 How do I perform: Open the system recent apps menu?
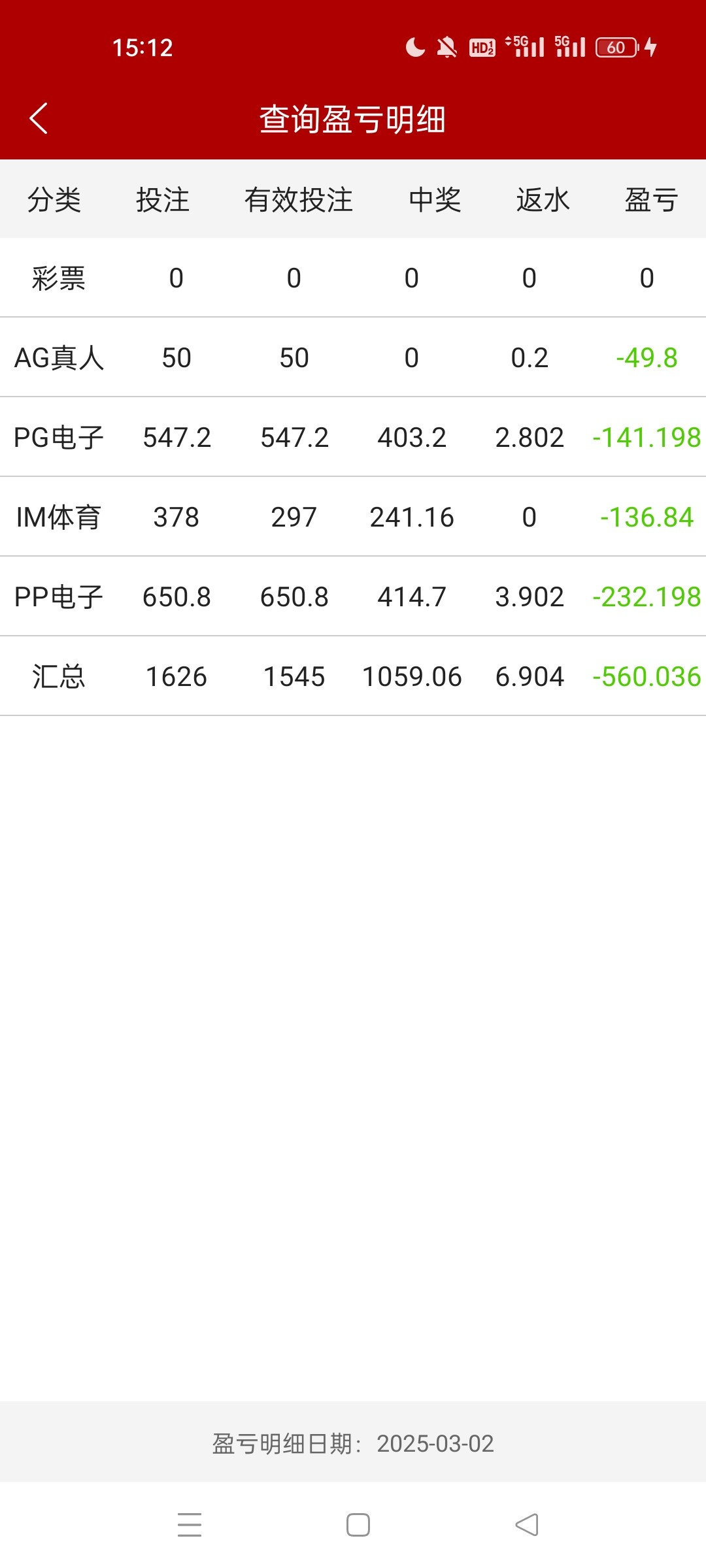[x=190, y=1525]
